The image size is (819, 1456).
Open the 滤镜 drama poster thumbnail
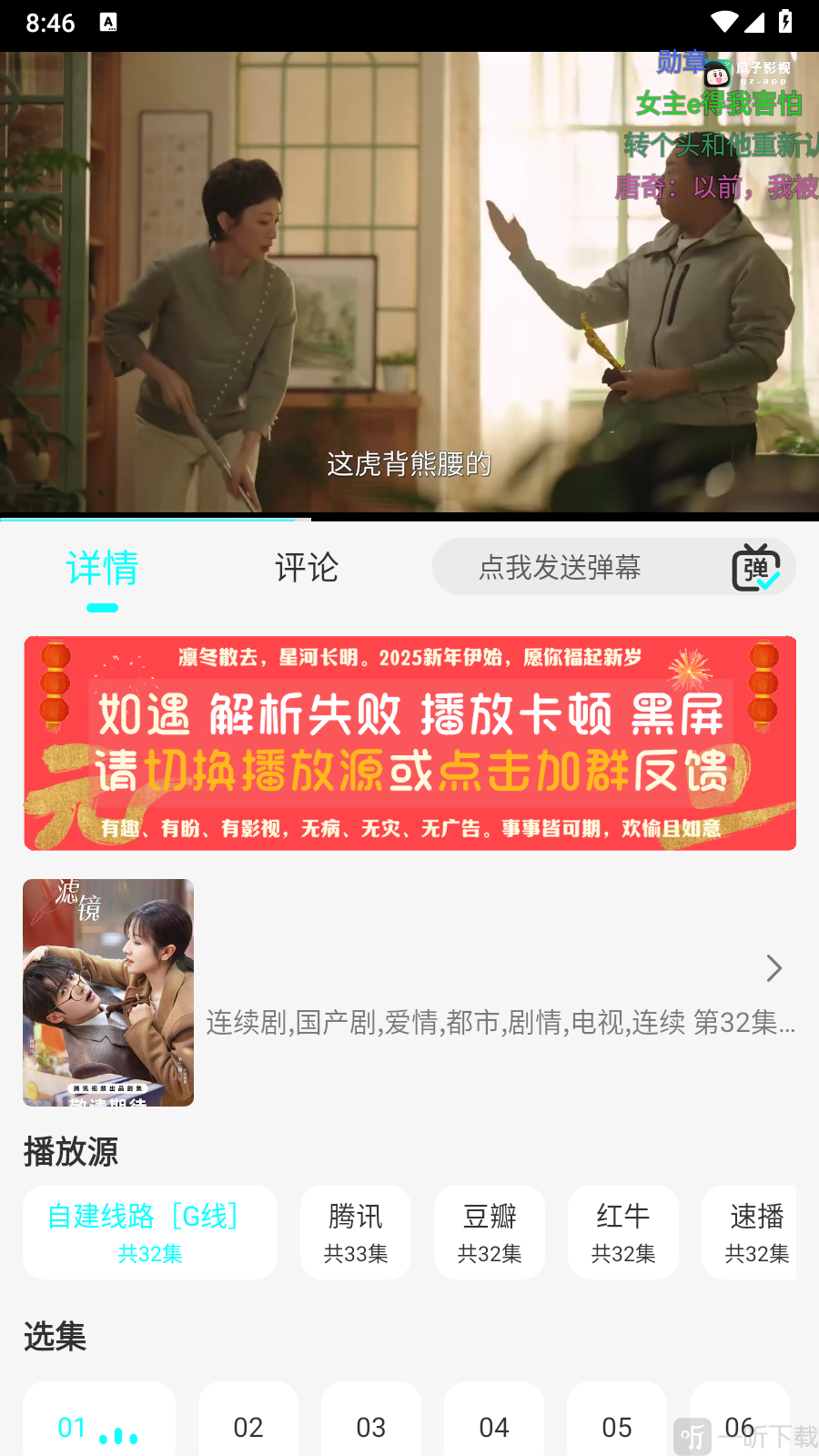pos(108,992)
